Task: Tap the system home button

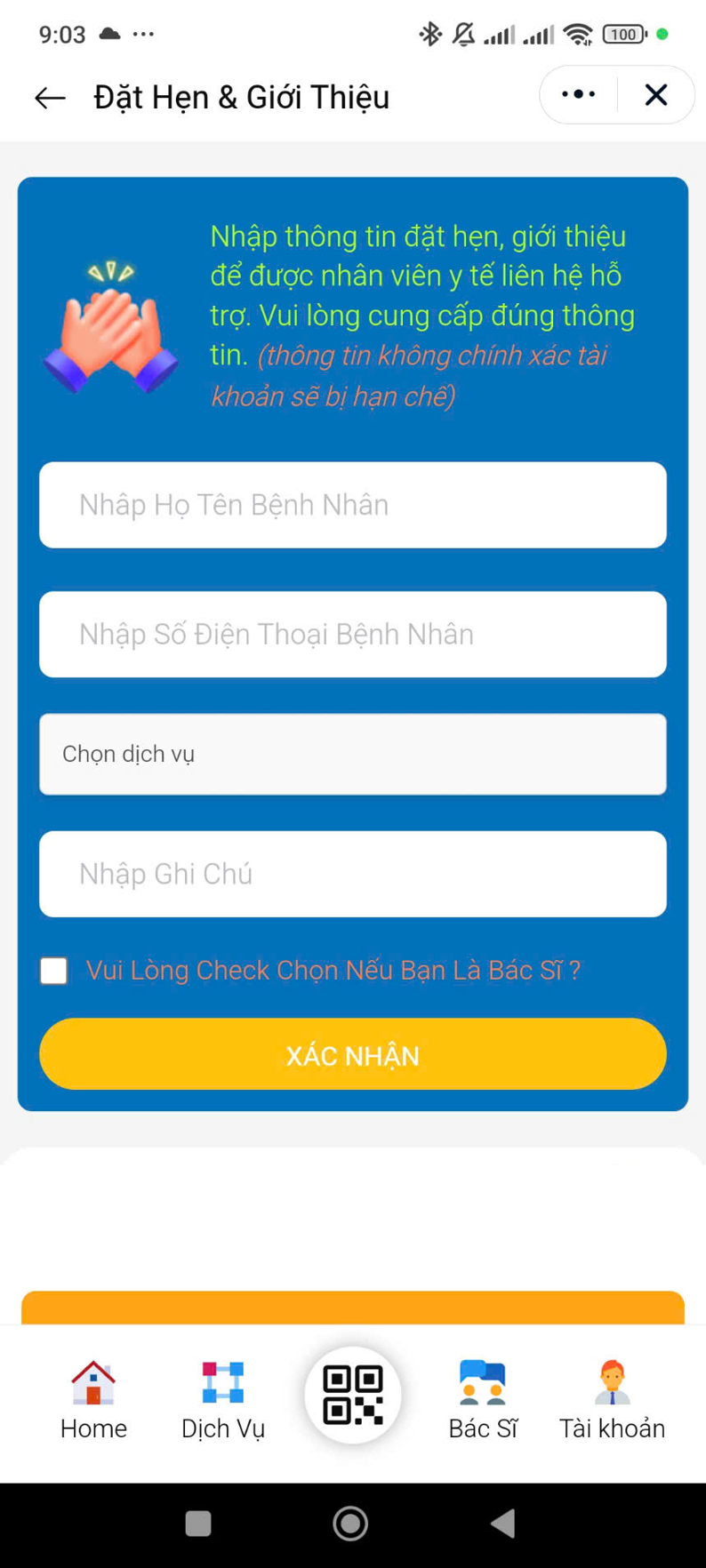Action: [350, 1524]
